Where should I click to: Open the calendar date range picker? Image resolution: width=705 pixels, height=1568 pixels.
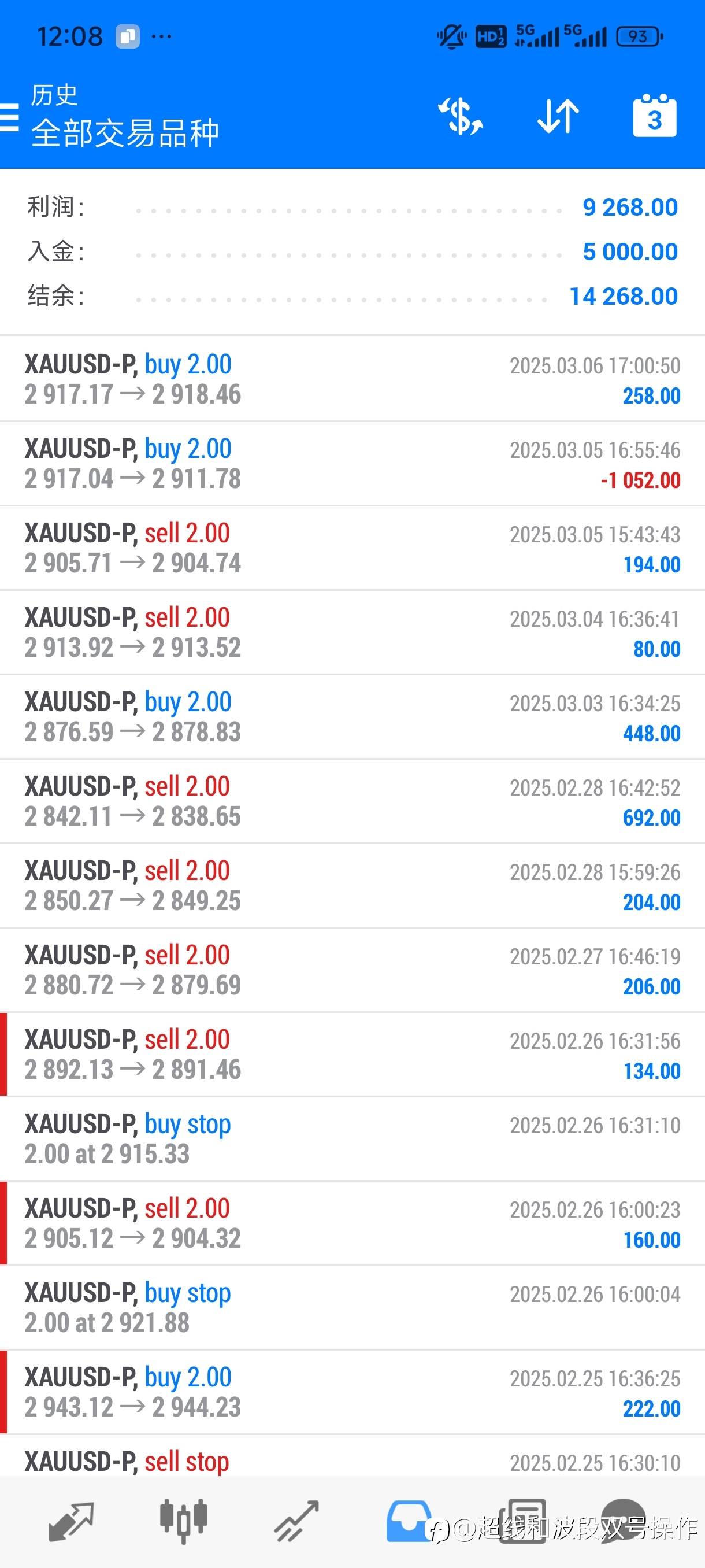click(x=655, y=116)
